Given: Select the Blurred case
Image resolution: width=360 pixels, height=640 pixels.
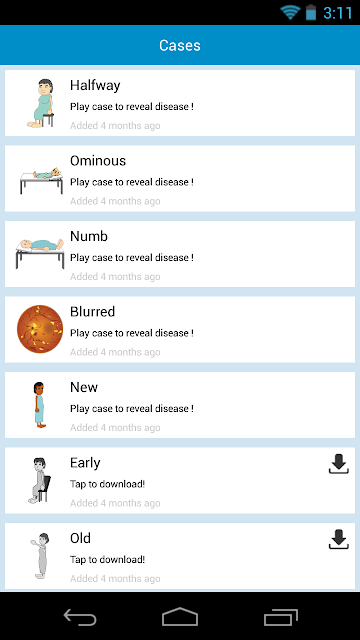Looking at the screenshot, I should click(x=180, y=330).
